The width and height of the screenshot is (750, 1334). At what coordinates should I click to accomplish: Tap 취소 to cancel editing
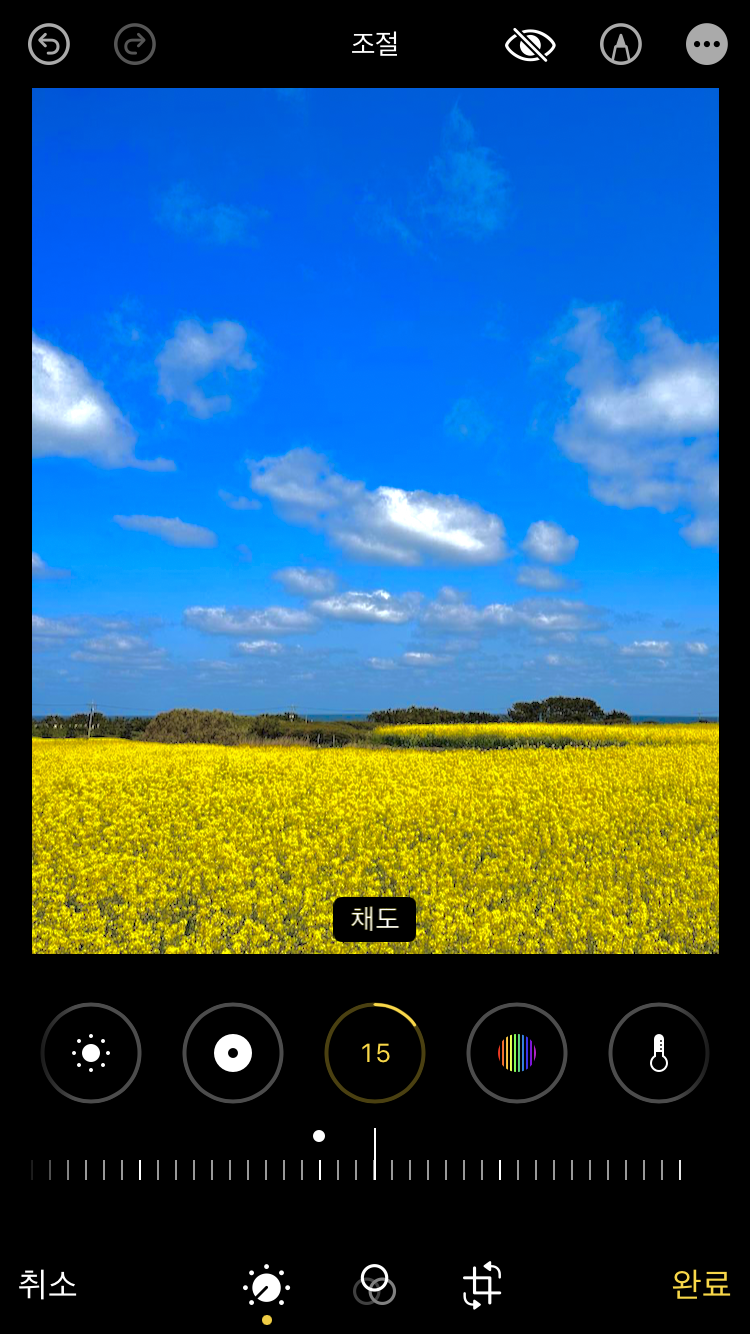48,1284
